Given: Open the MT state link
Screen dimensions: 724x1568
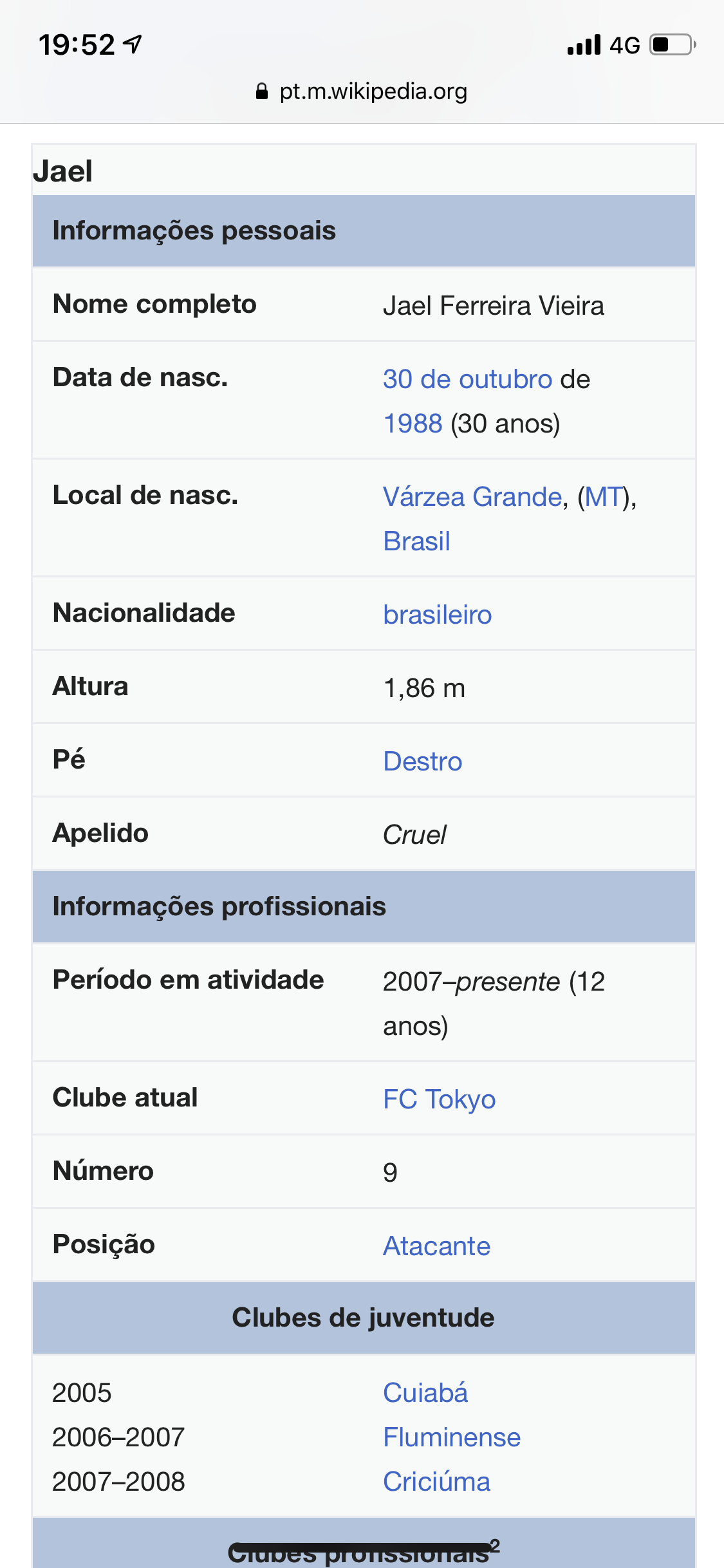Looking at the screenshot, I should (x=604, y=497).
